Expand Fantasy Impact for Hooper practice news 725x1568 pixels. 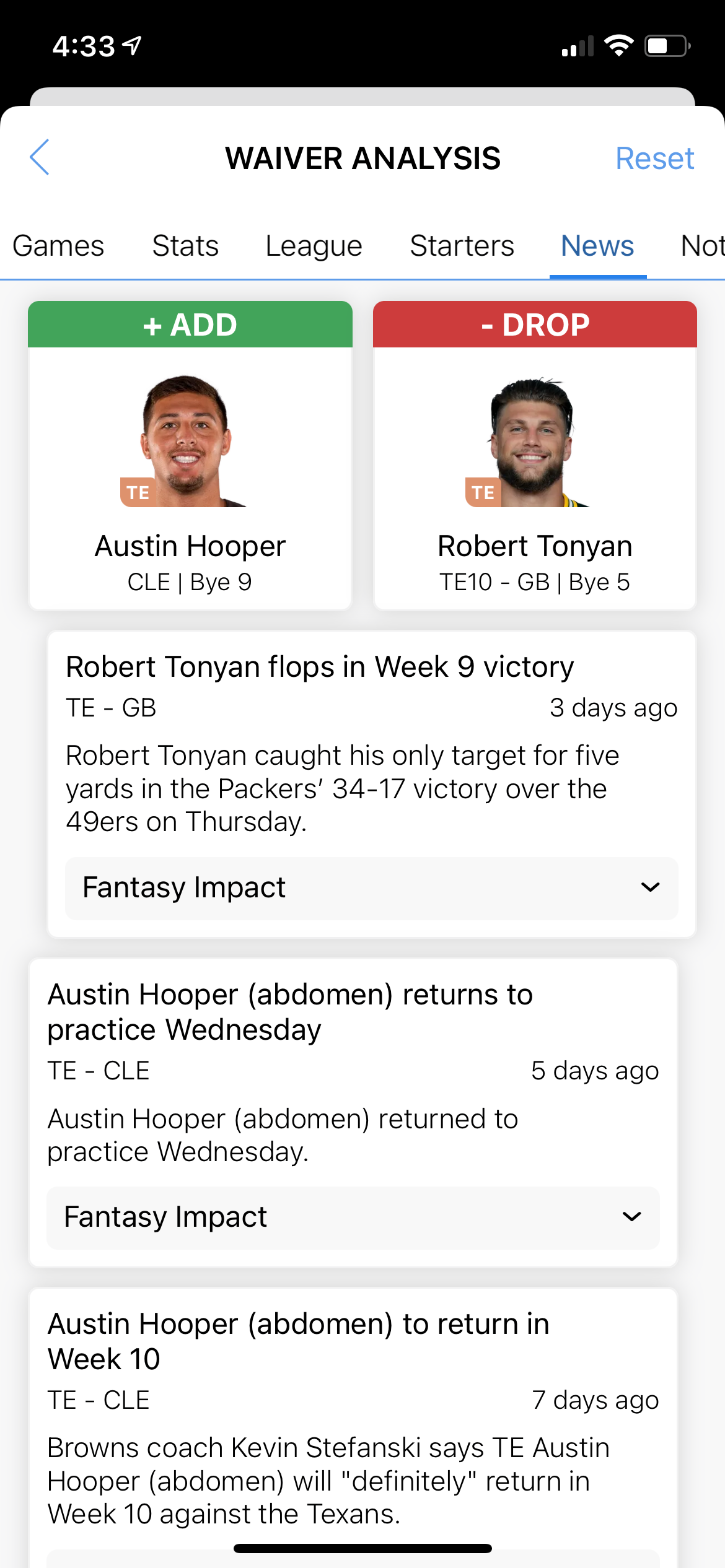[x=353, y=1217]
